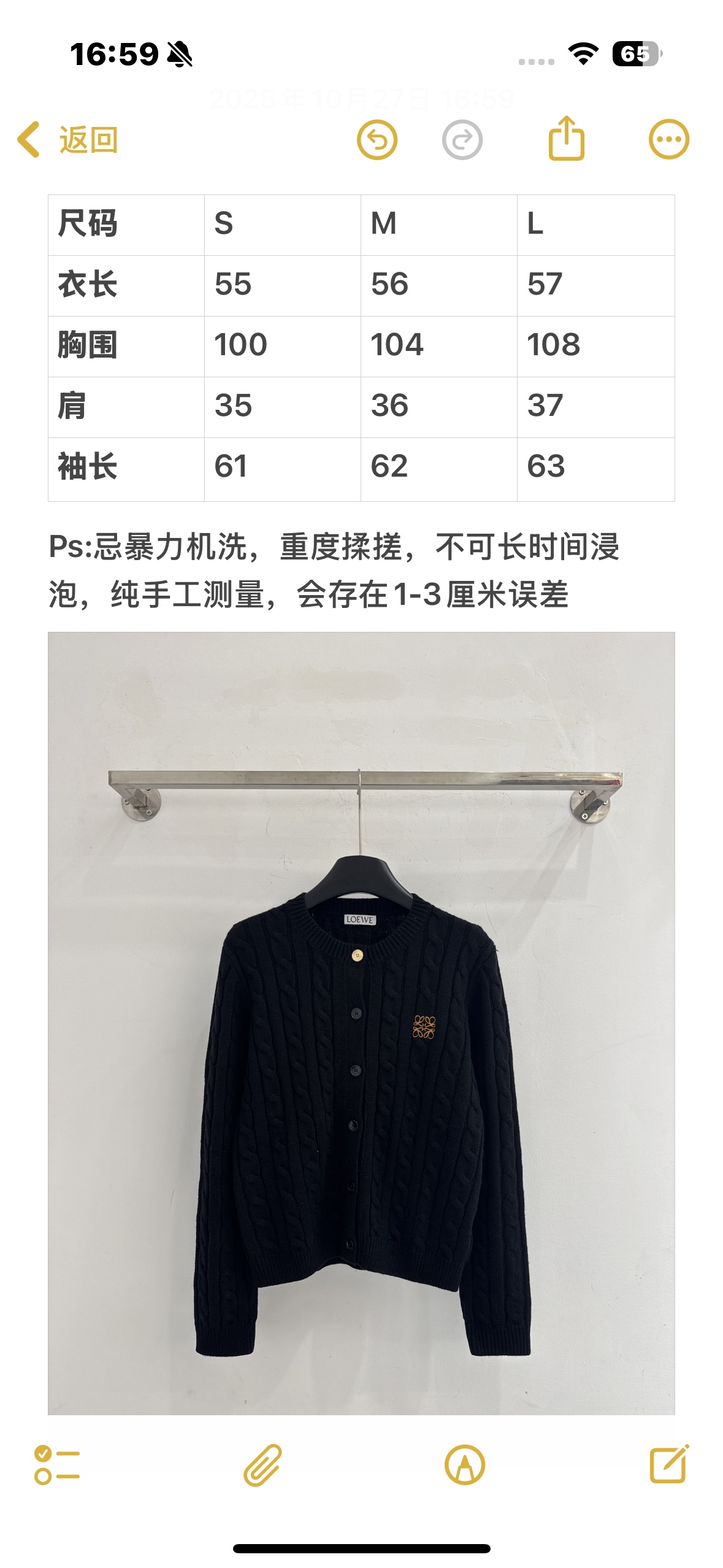
Task: Share this note
Action: pyautogui.click(x=565, y=139)
